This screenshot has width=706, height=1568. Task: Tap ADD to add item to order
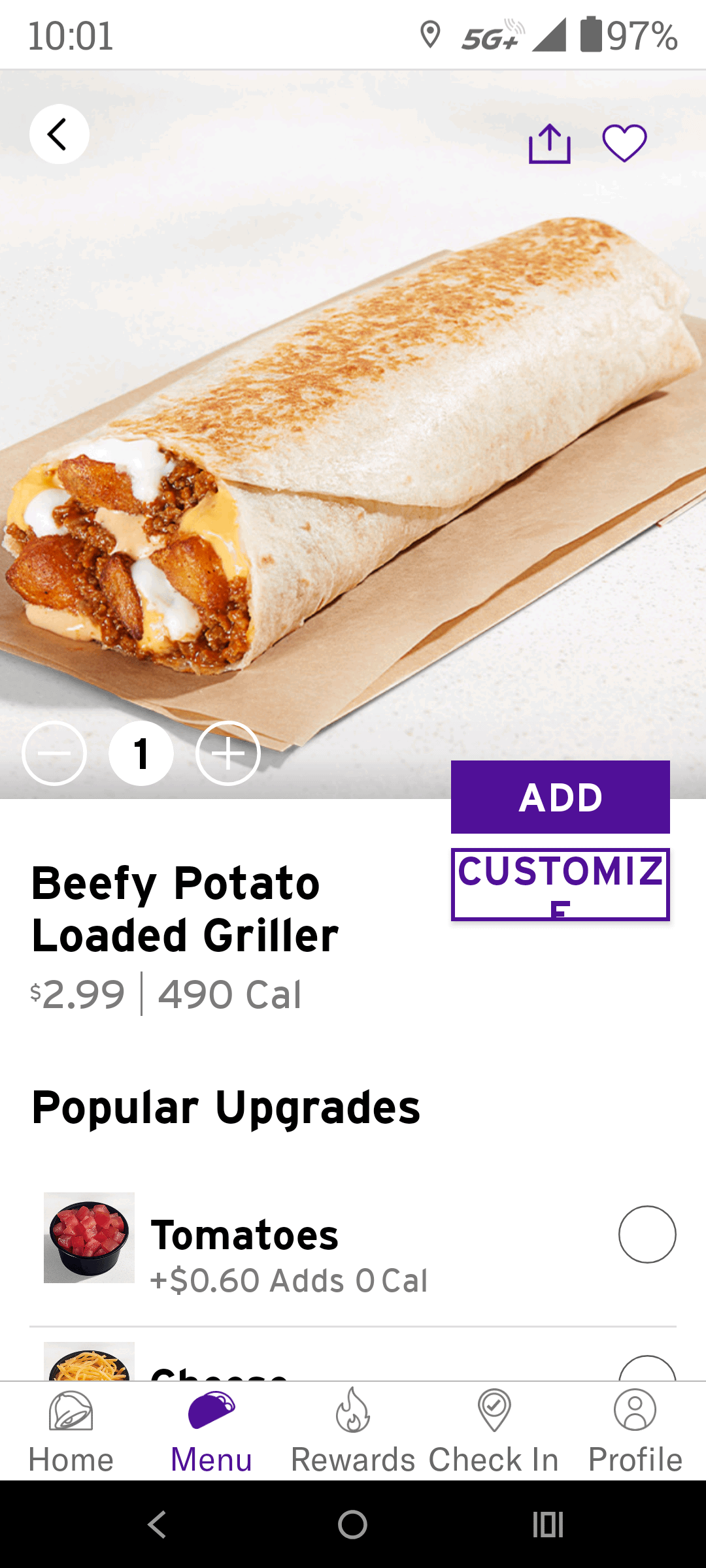click(560, 796)
